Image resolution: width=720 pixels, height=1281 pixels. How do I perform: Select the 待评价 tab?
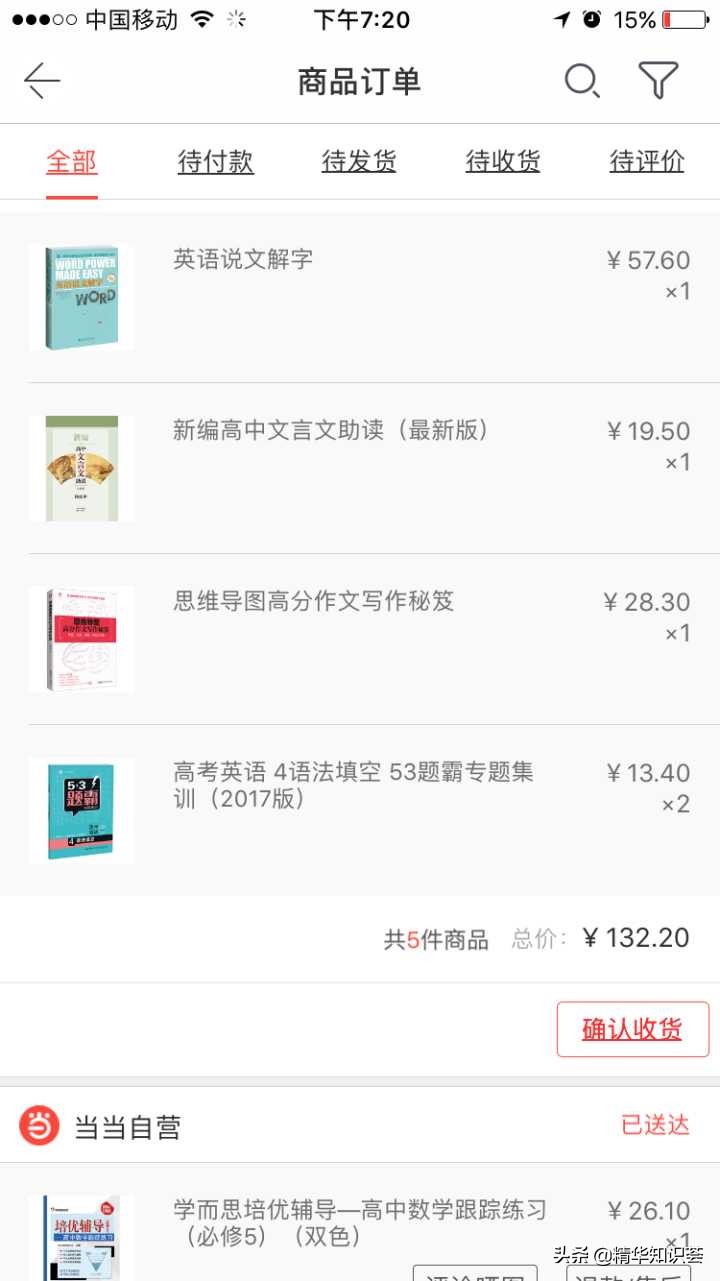[x=646, y=161]
